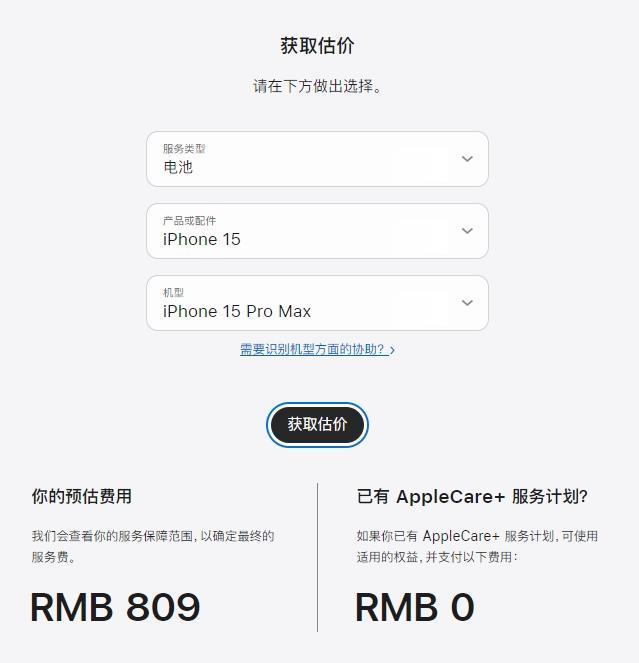639x663 pixels.
Task: Open the 机型 dropdown showing iPhone 15 Pro Max
Action: pos(317,303)
